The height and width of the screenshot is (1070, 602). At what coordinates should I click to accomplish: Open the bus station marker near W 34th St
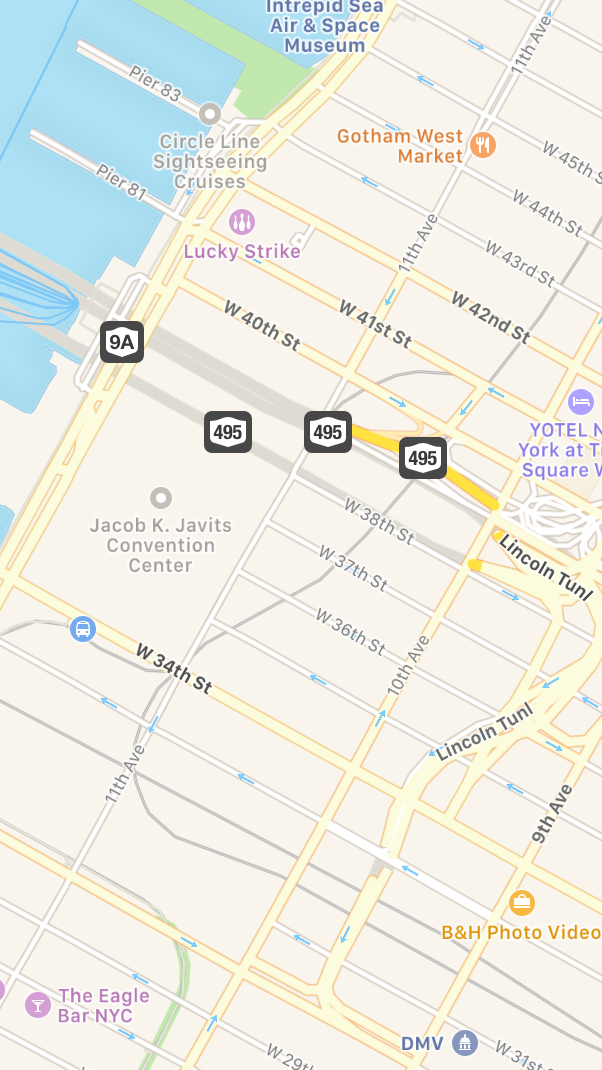83,628
